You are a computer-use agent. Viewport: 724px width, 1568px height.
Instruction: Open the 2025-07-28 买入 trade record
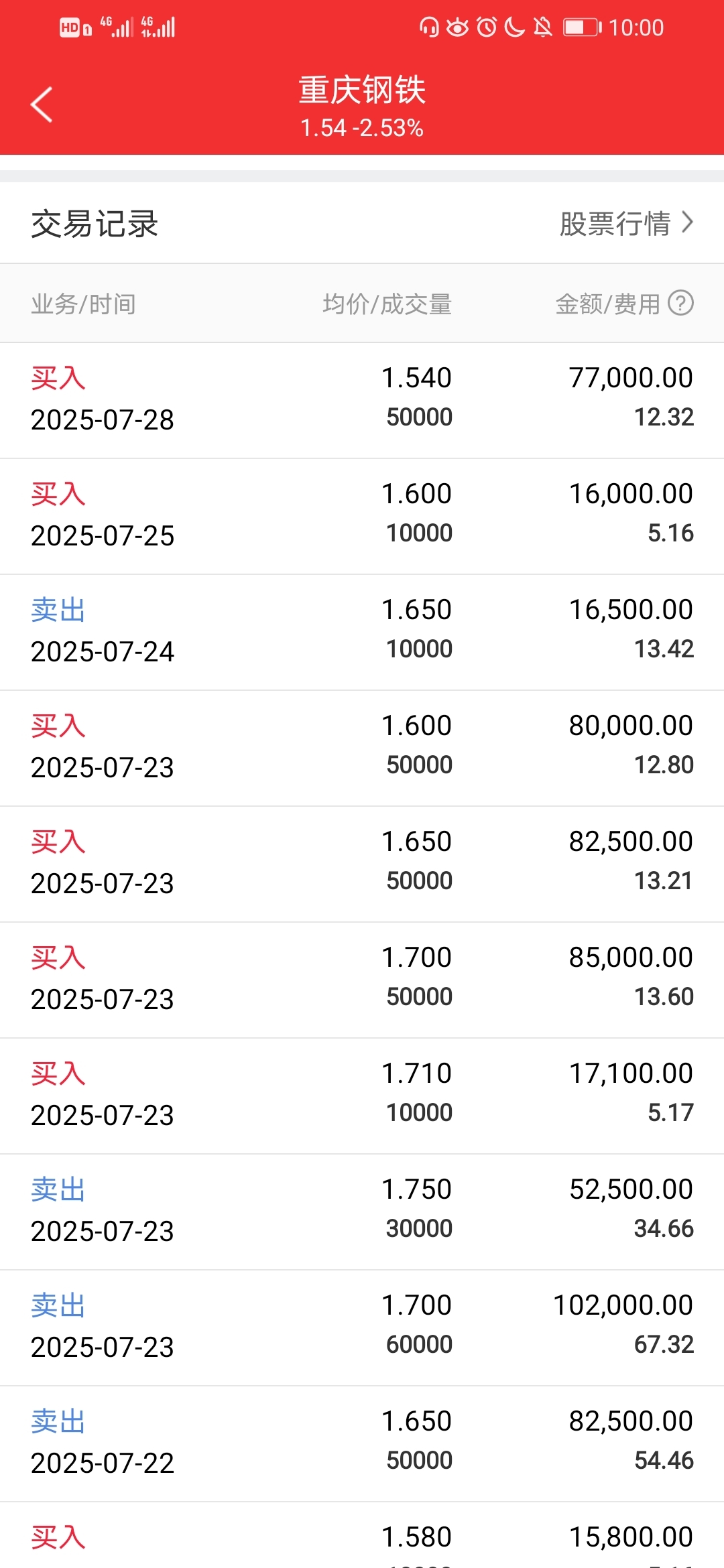[x=362, y=401]
